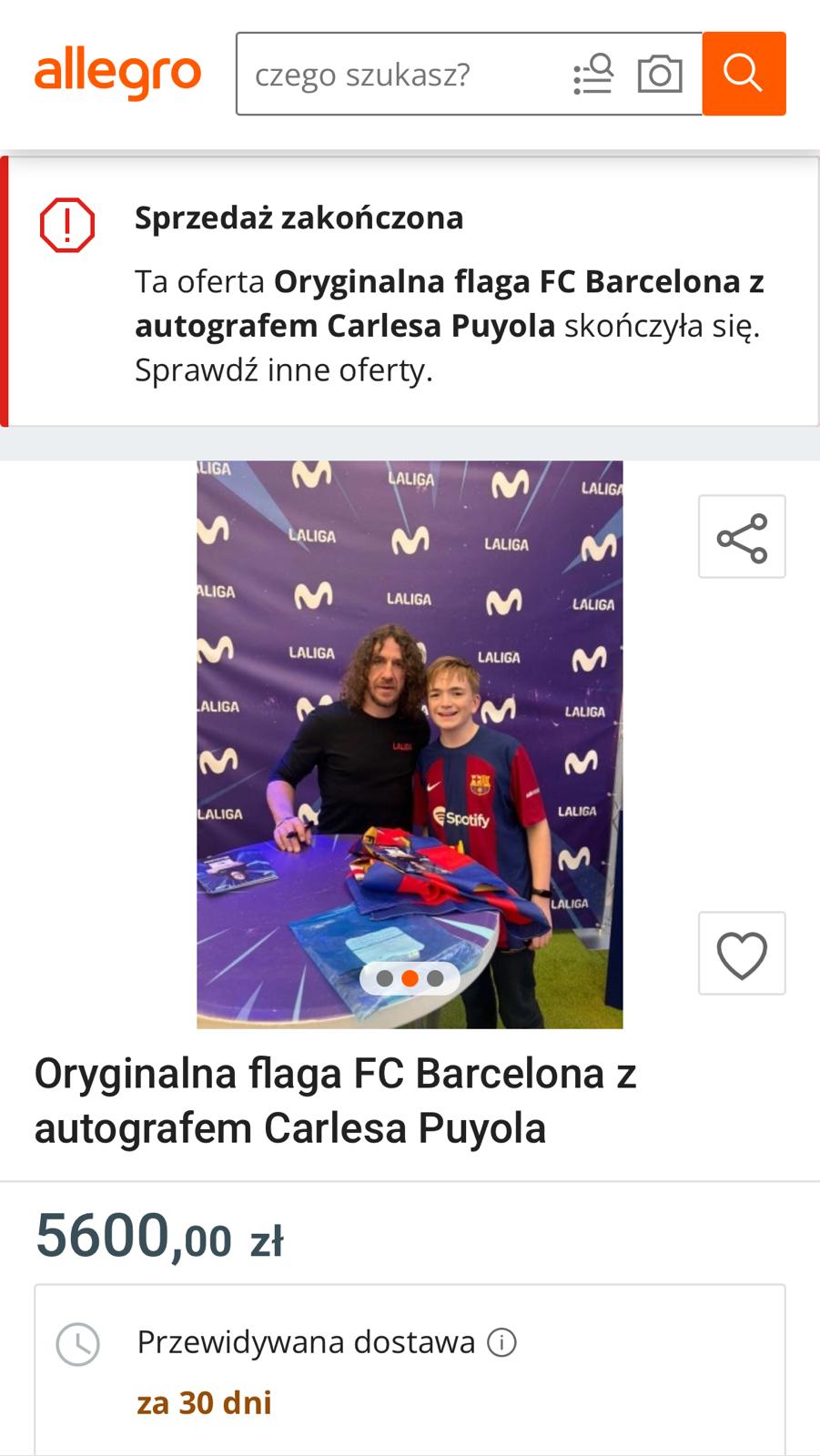The image size is (820, 1456).
Task: Open the product photo gallery
Action: tap(410, 744)
